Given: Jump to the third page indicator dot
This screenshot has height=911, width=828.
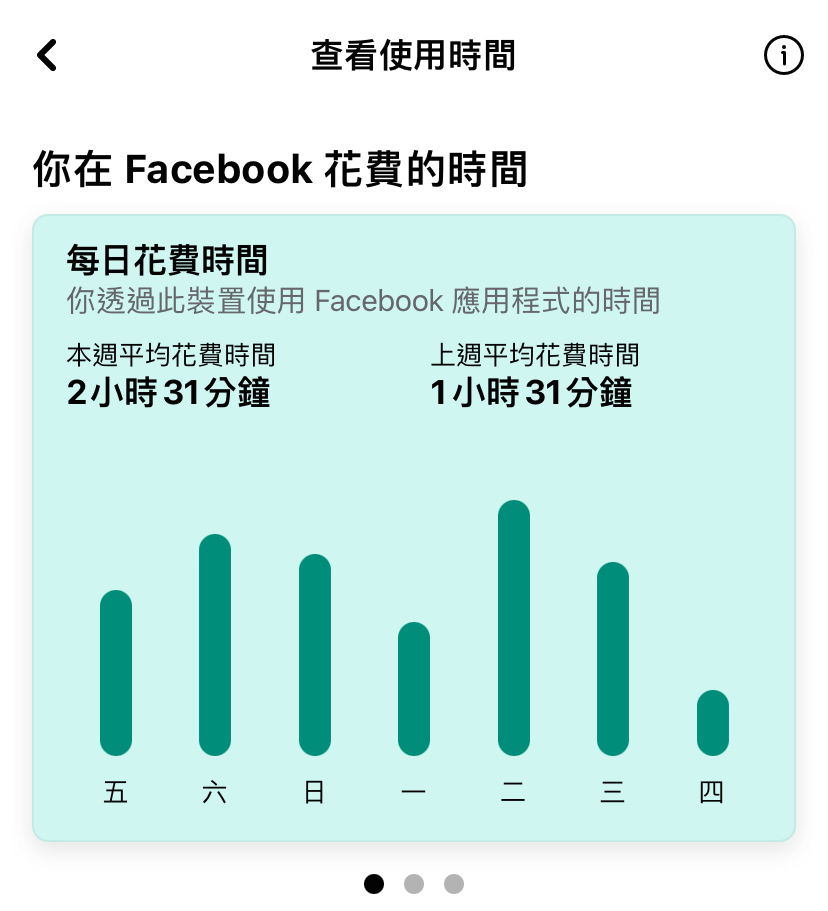Looking at the screenshot, I should click(454, 884).
